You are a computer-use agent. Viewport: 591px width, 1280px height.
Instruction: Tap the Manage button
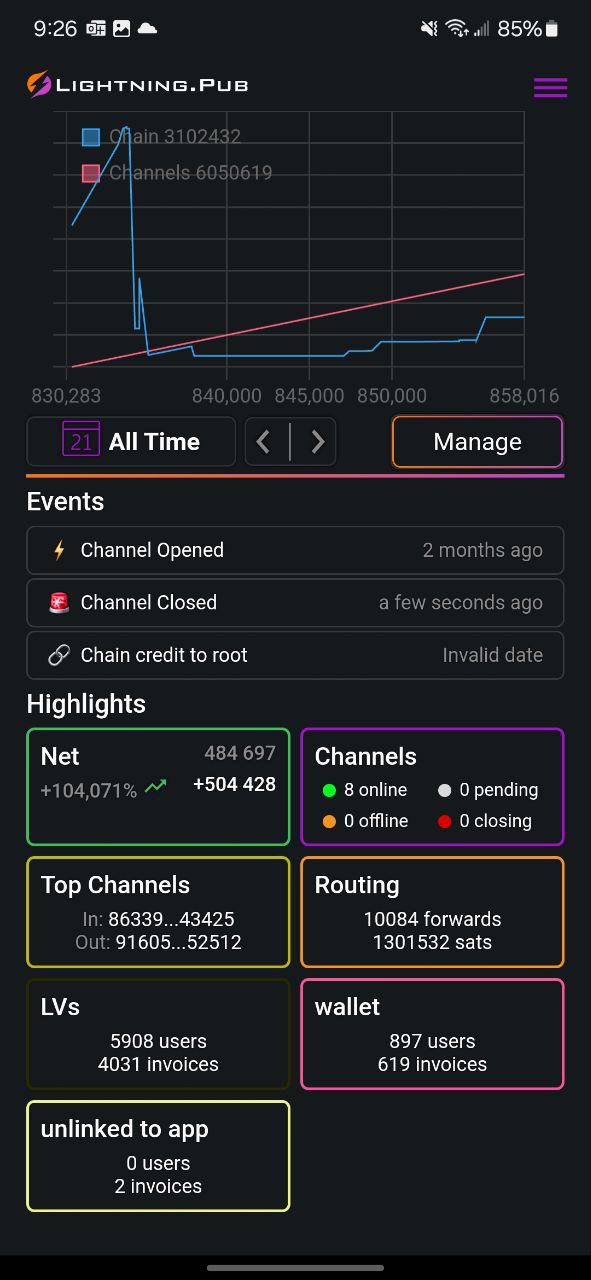tap(477, 441)
